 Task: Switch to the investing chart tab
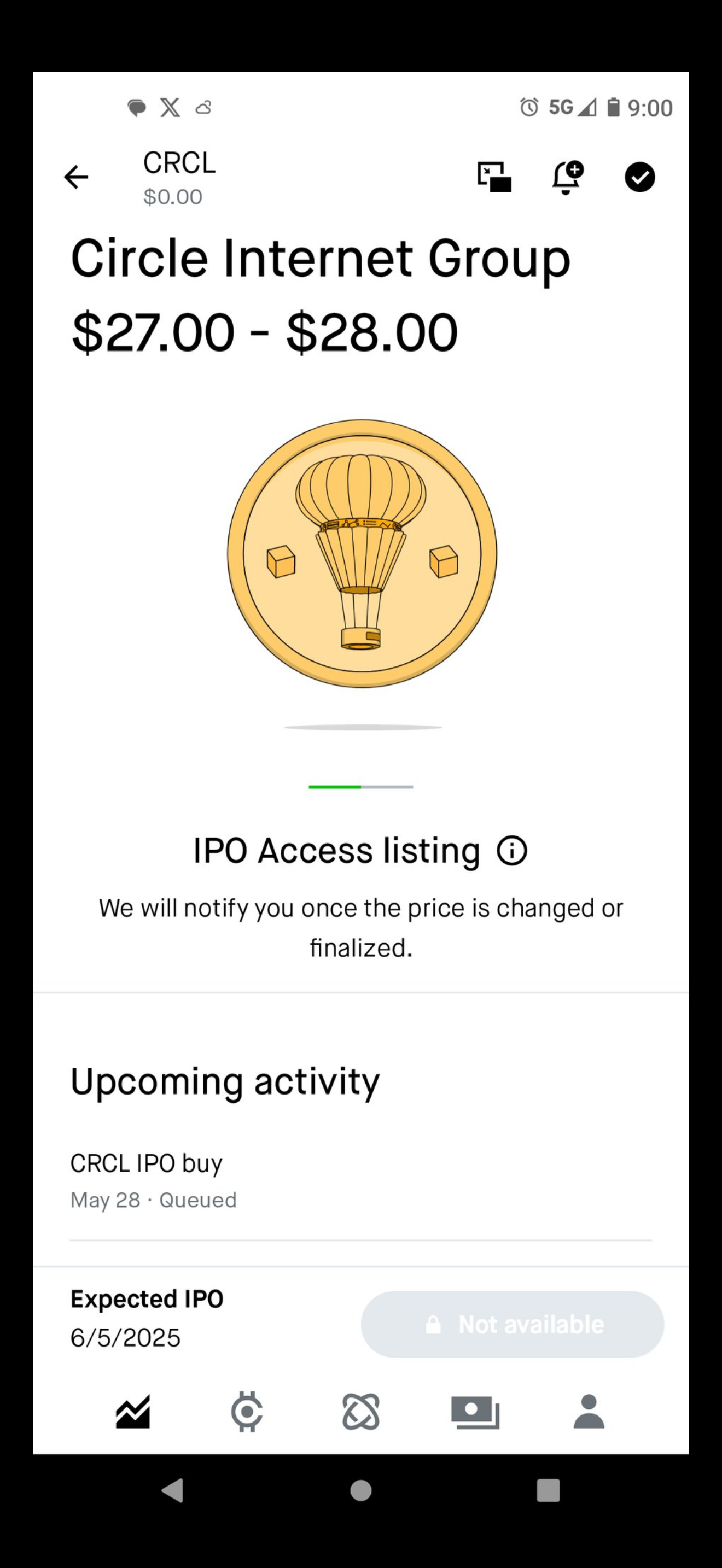coord(133,1412)
